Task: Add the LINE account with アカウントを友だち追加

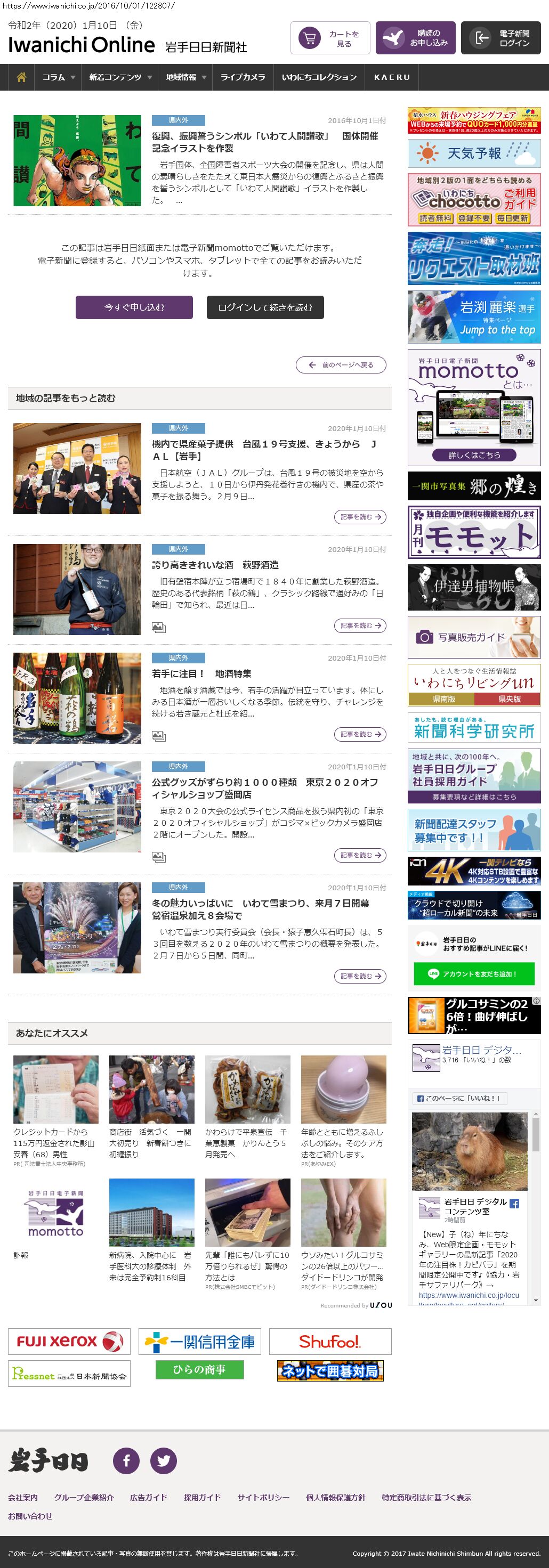Action: (x=473, y=974)
